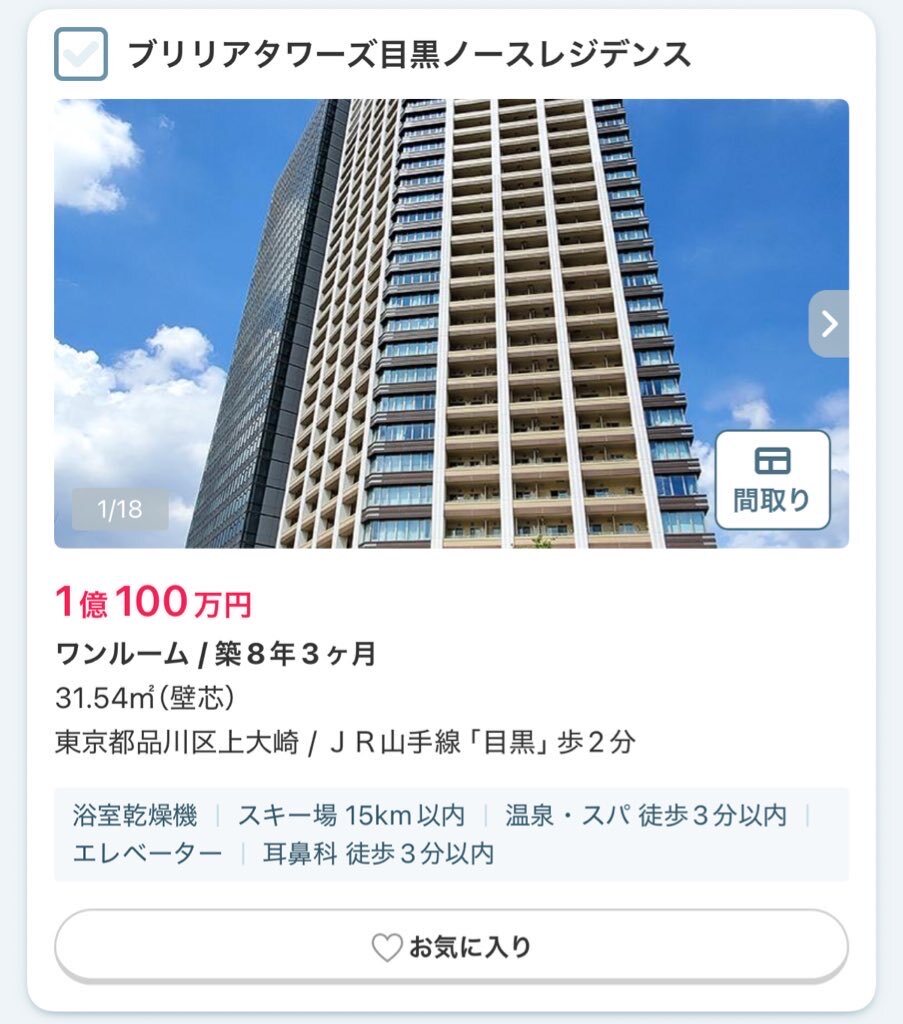The image size is (903, 1024).
Task: Add property to お気に入り favorites
Action: tap(451, 946)
